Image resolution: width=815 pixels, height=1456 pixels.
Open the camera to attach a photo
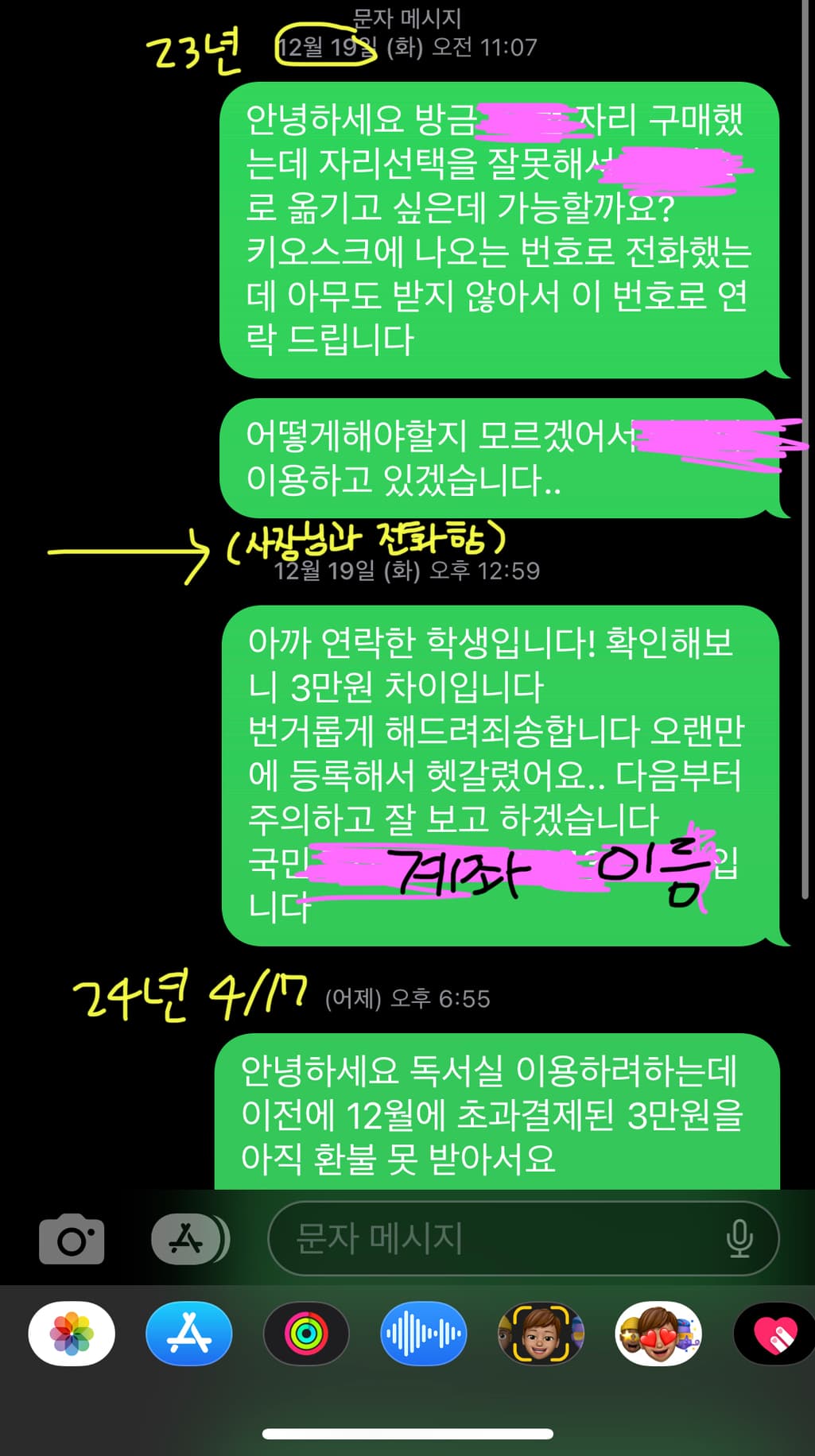click(x=72, y=1240)
